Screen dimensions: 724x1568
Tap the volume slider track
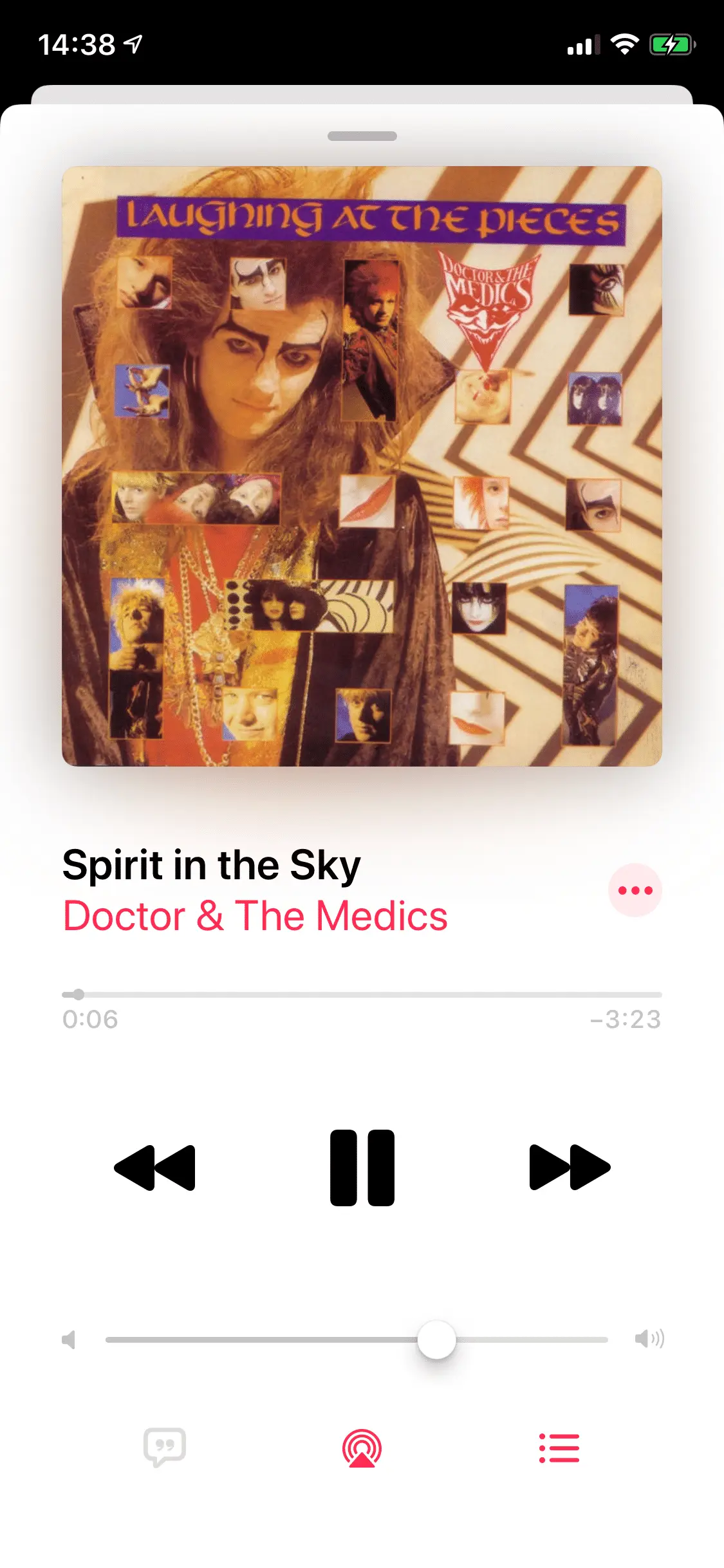coord(257,1339)
